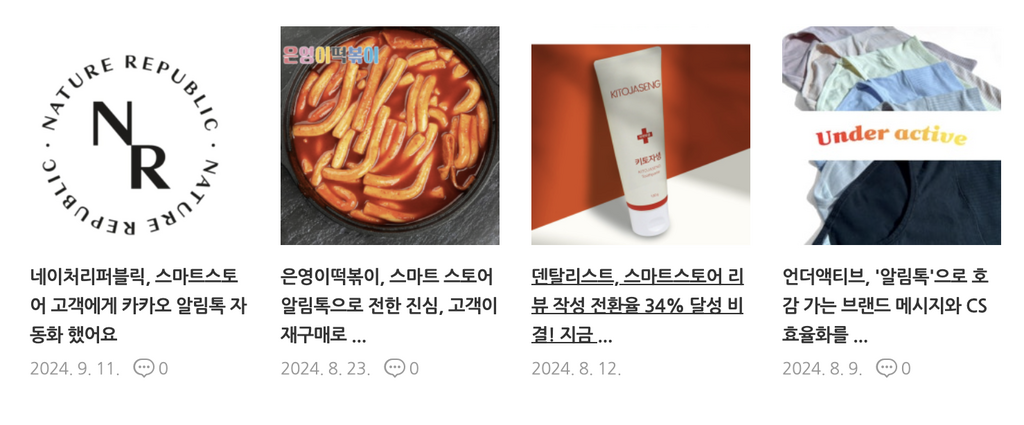This screenshot has height=425, width=1024.
Task: View comments on the 2024. 8. 23. post
Action: 401,368
